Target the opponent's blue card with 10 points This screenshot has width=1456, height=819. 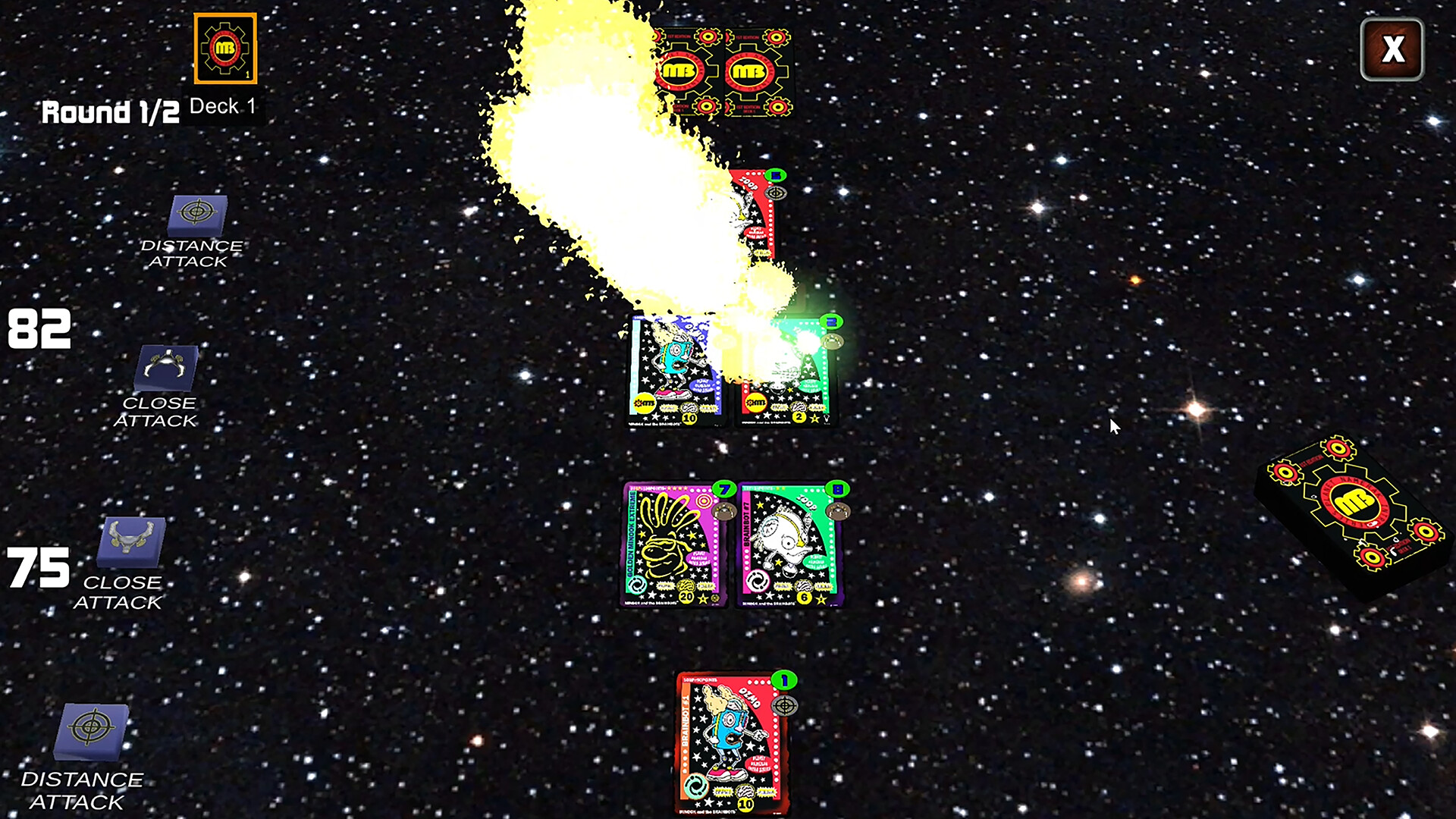point(673,373)
